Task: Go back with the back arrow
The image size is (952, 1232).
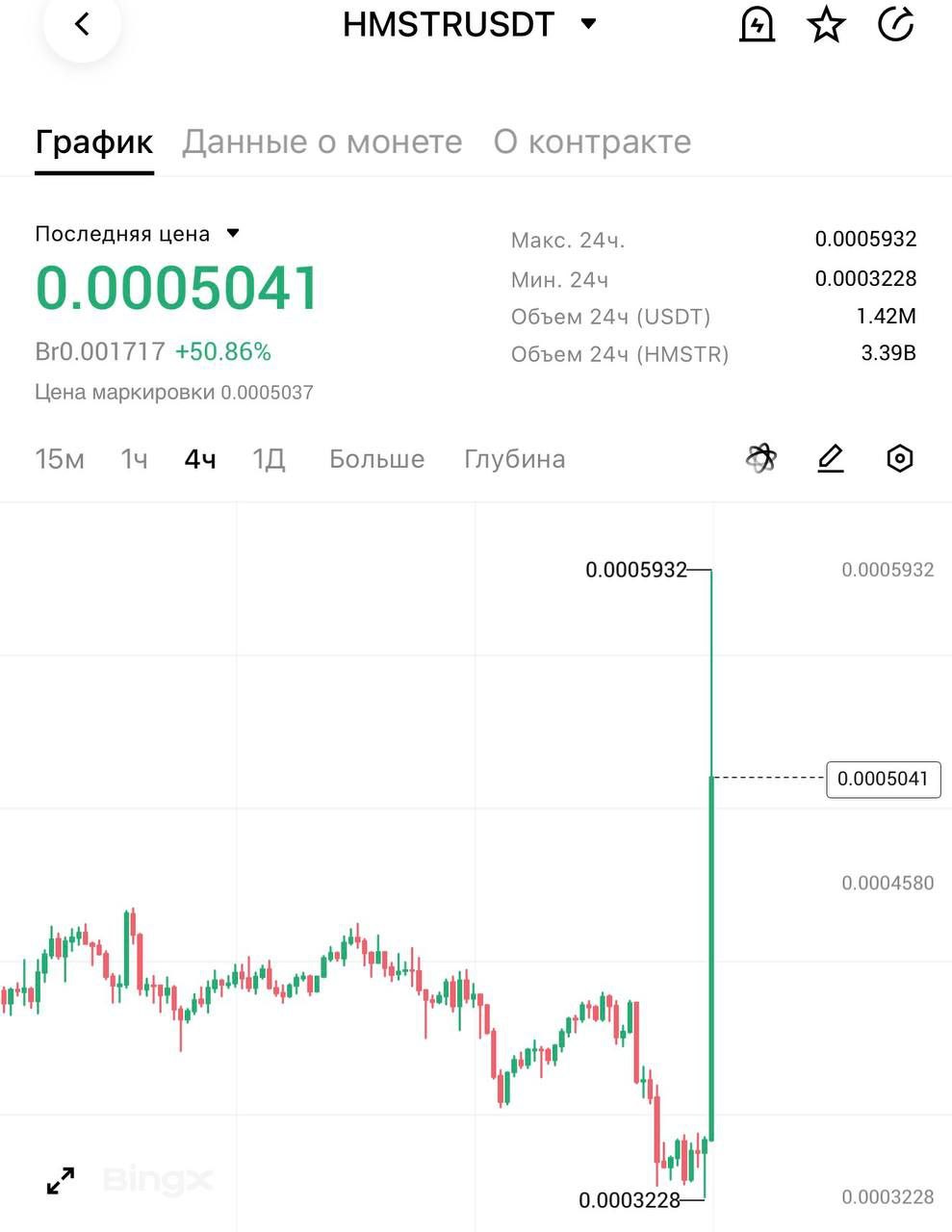Action: (x=82, y=25)
